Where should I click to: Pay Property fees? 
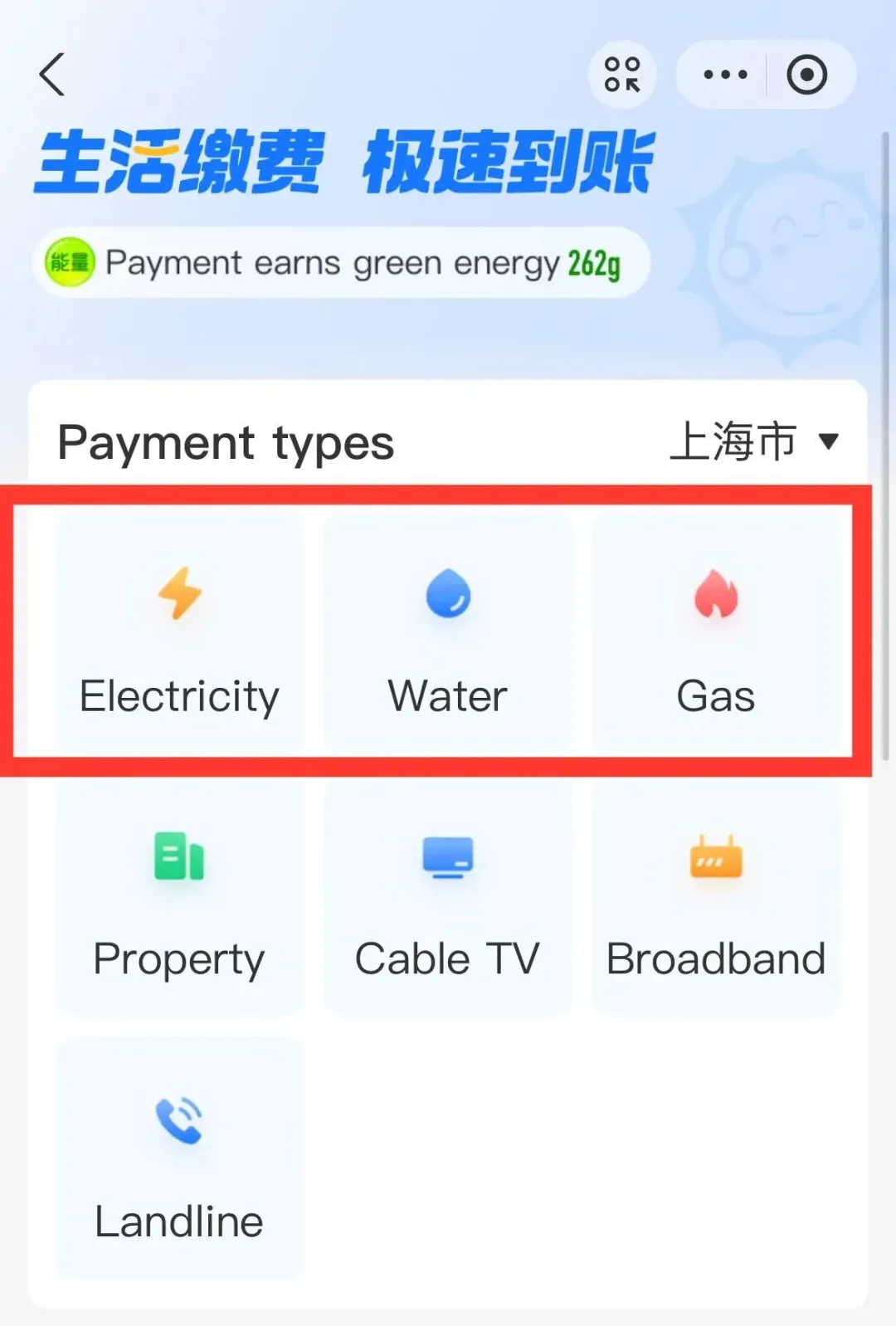[x=179, y=896]
